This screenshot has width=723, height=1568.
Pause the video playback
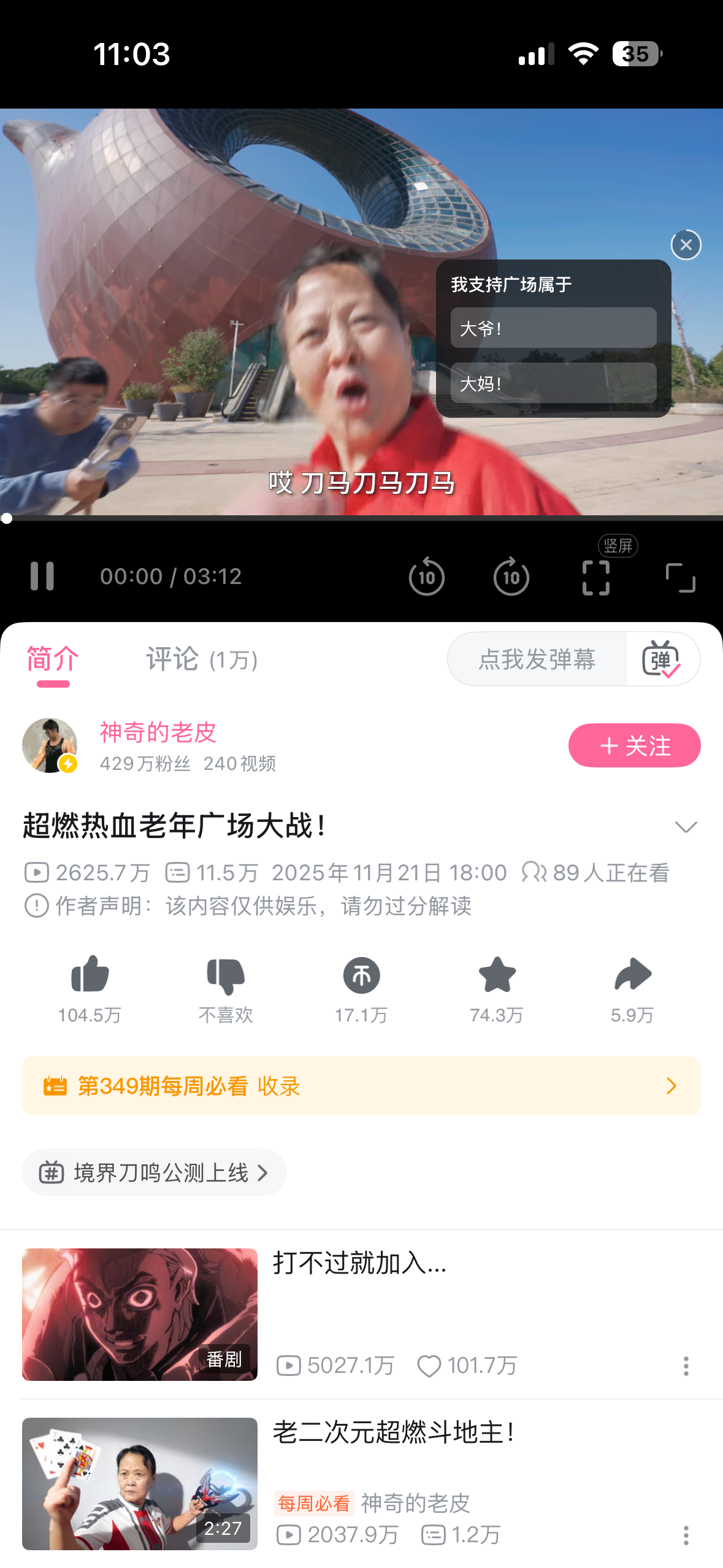tap(42, 576)
